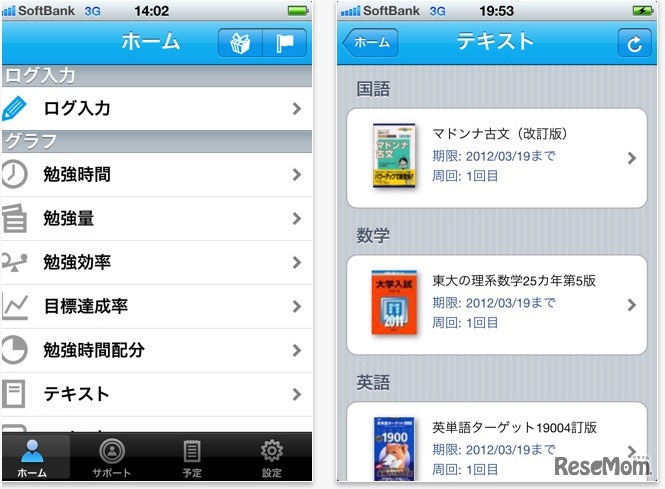Select the ホーム tab in the bottom bar
This screenshot has height=489, width=665.
pyautogui.click(x=34, y=458)
